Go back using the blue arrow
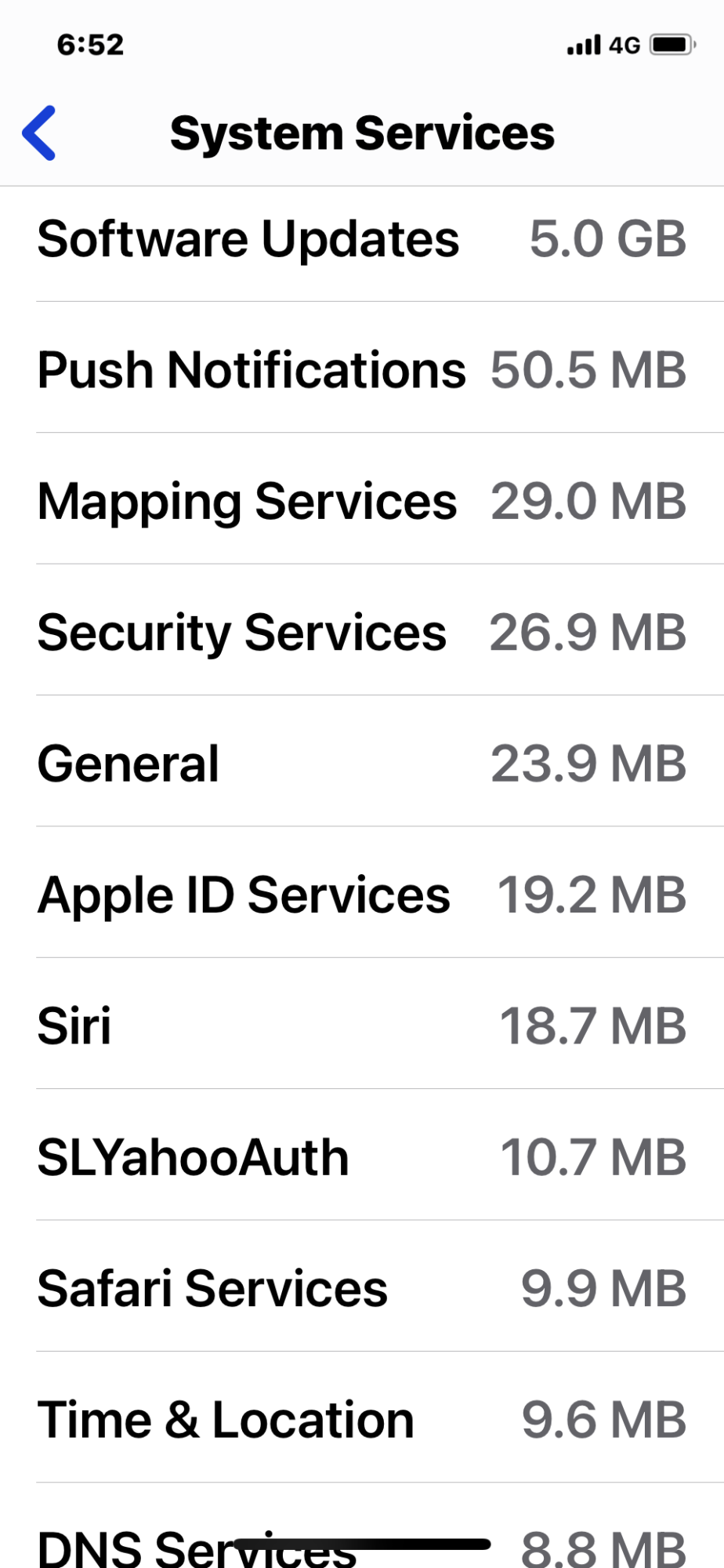724x1568 pixels. click(39, 132)
